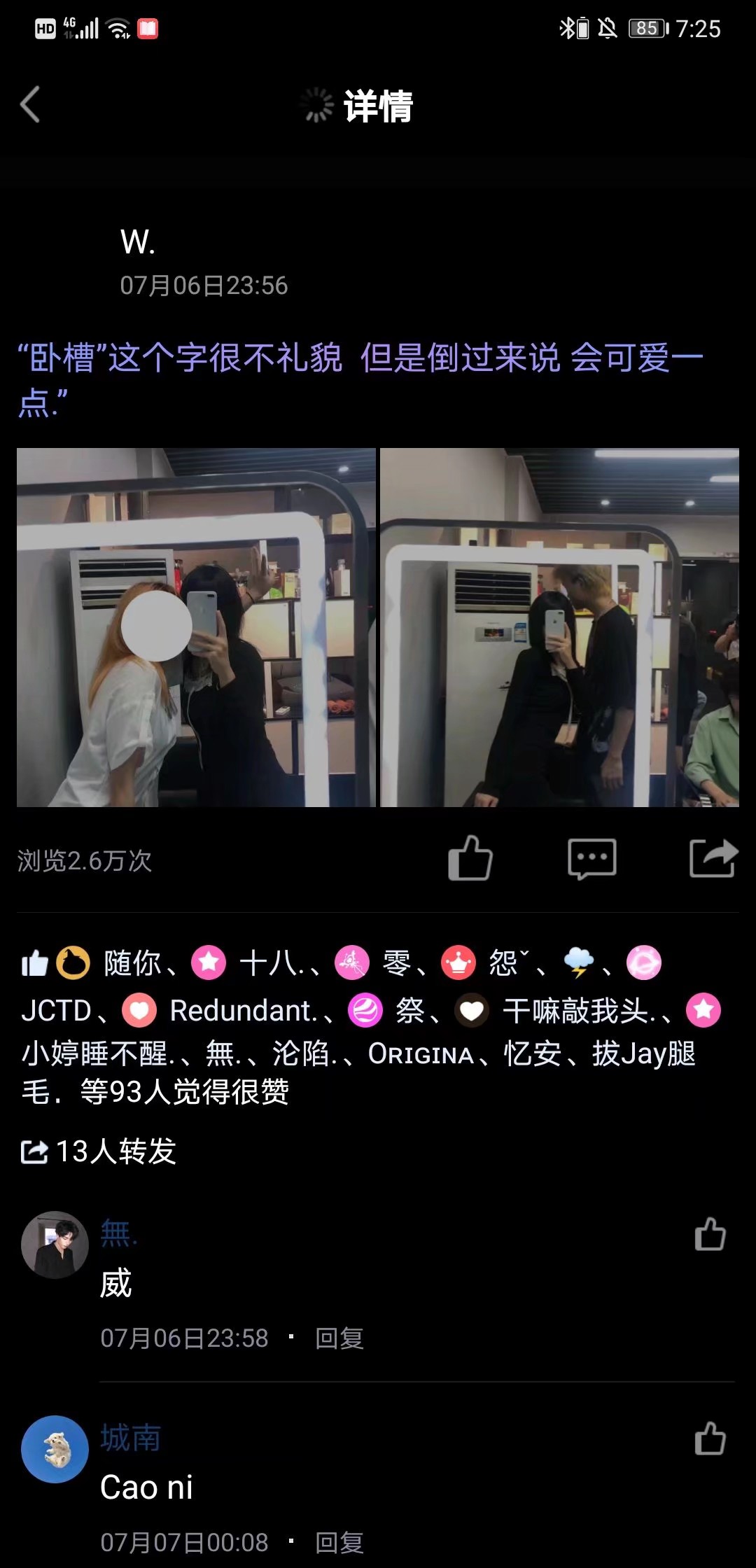Like the comment by 無.
756x1568 pixels.
710,1234
